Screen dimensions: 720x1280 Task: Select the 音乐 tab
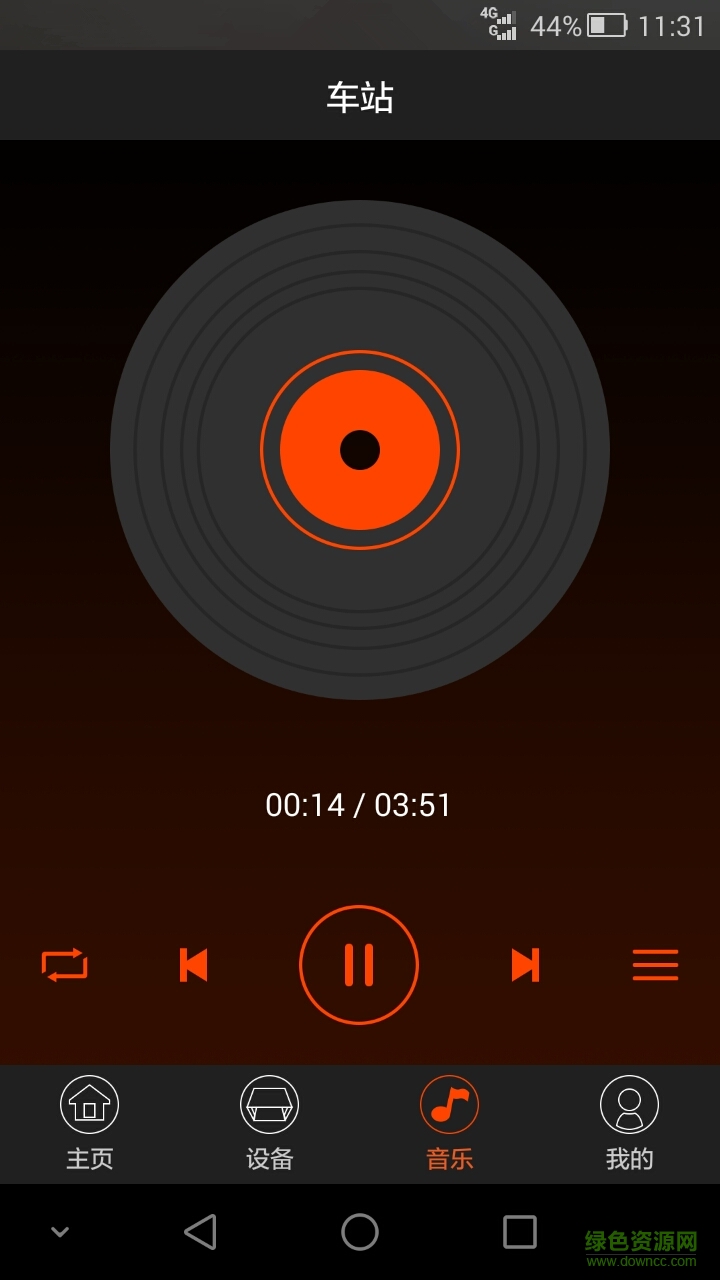[x=450, y=1124]
